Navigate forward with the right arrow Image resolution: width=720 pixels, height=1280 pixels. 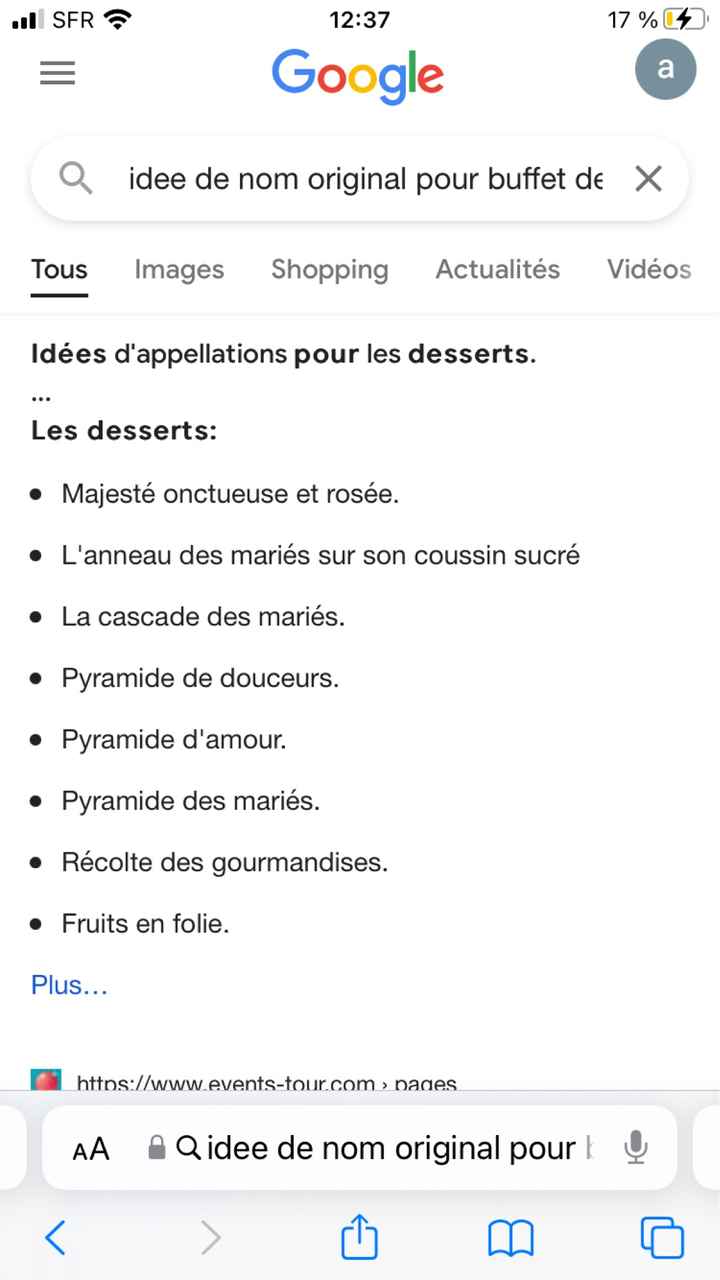click(211, 1237)
